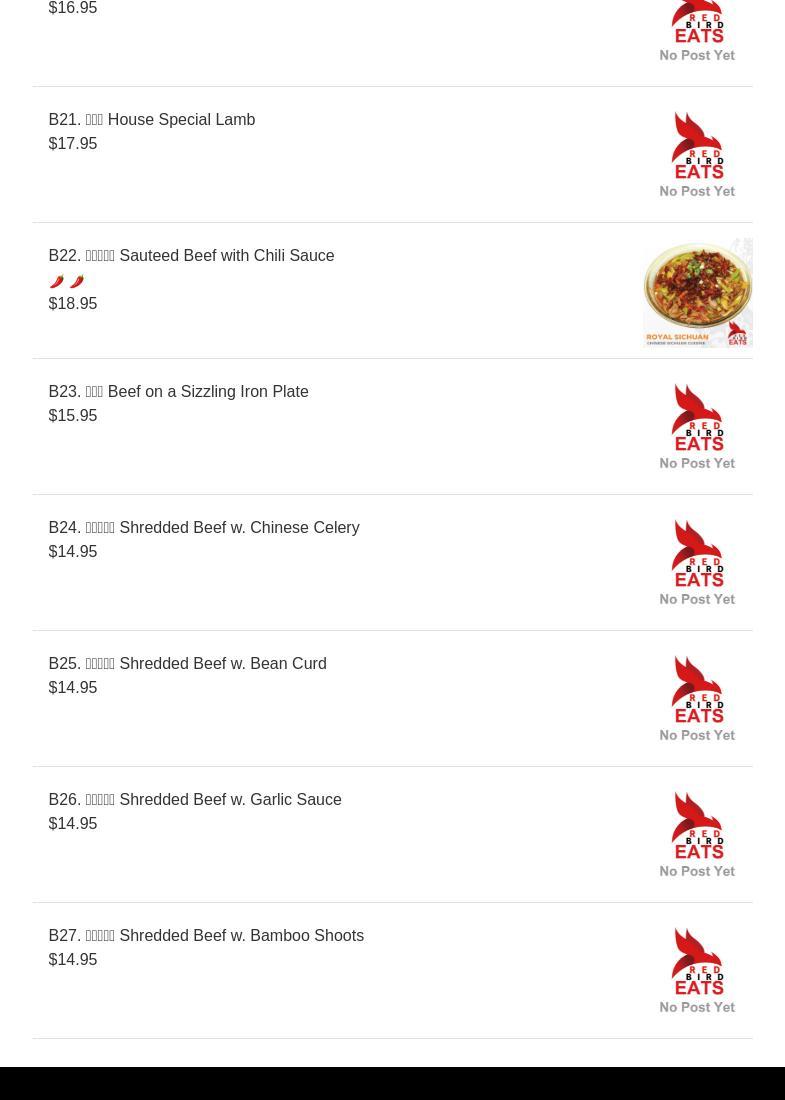Select B25 Shredded Beef w. Bean Curd

(x=187, y=664)
